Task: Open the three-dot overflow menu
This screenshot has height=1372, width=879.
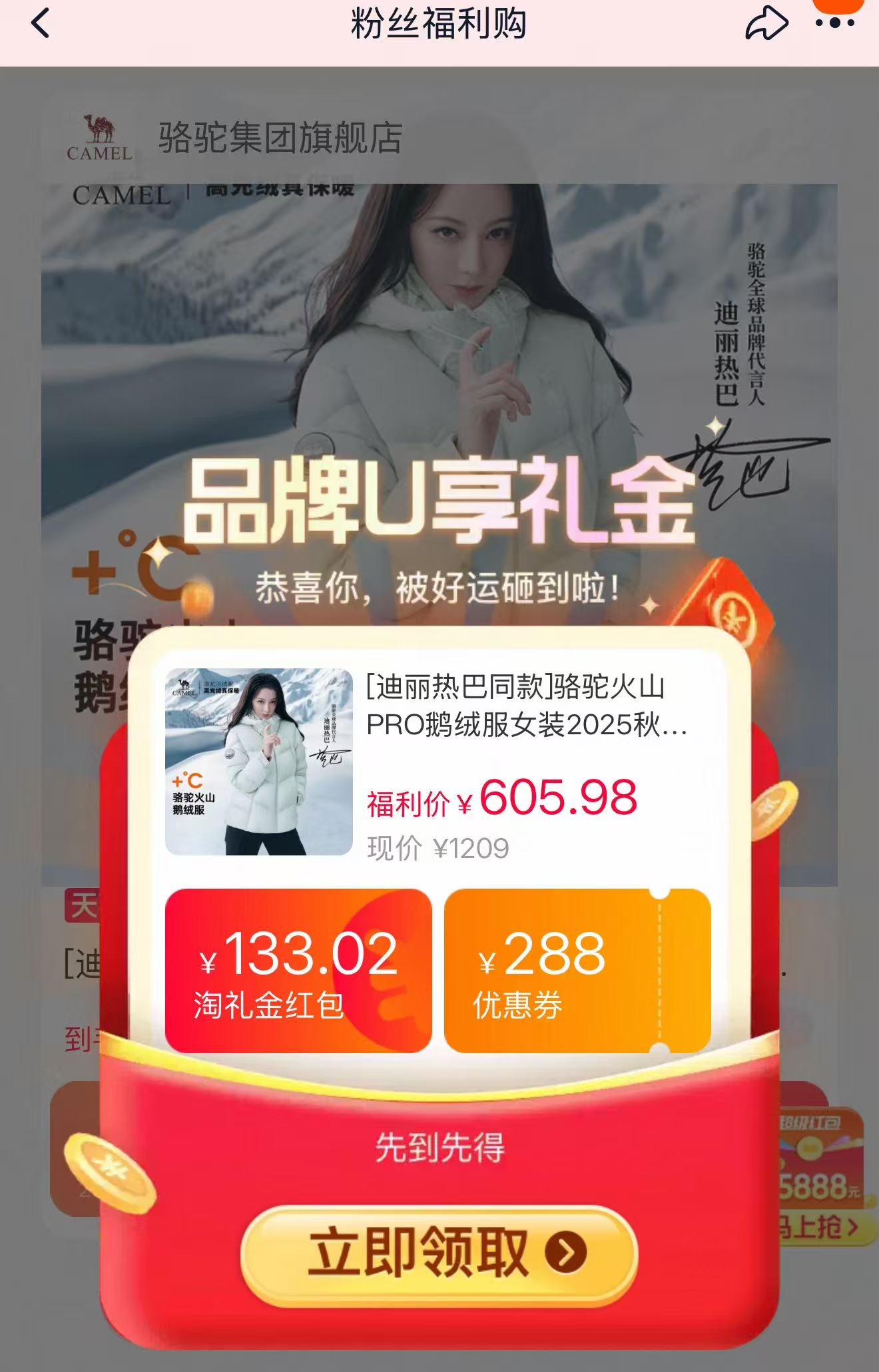Action: tap(834, 23)
